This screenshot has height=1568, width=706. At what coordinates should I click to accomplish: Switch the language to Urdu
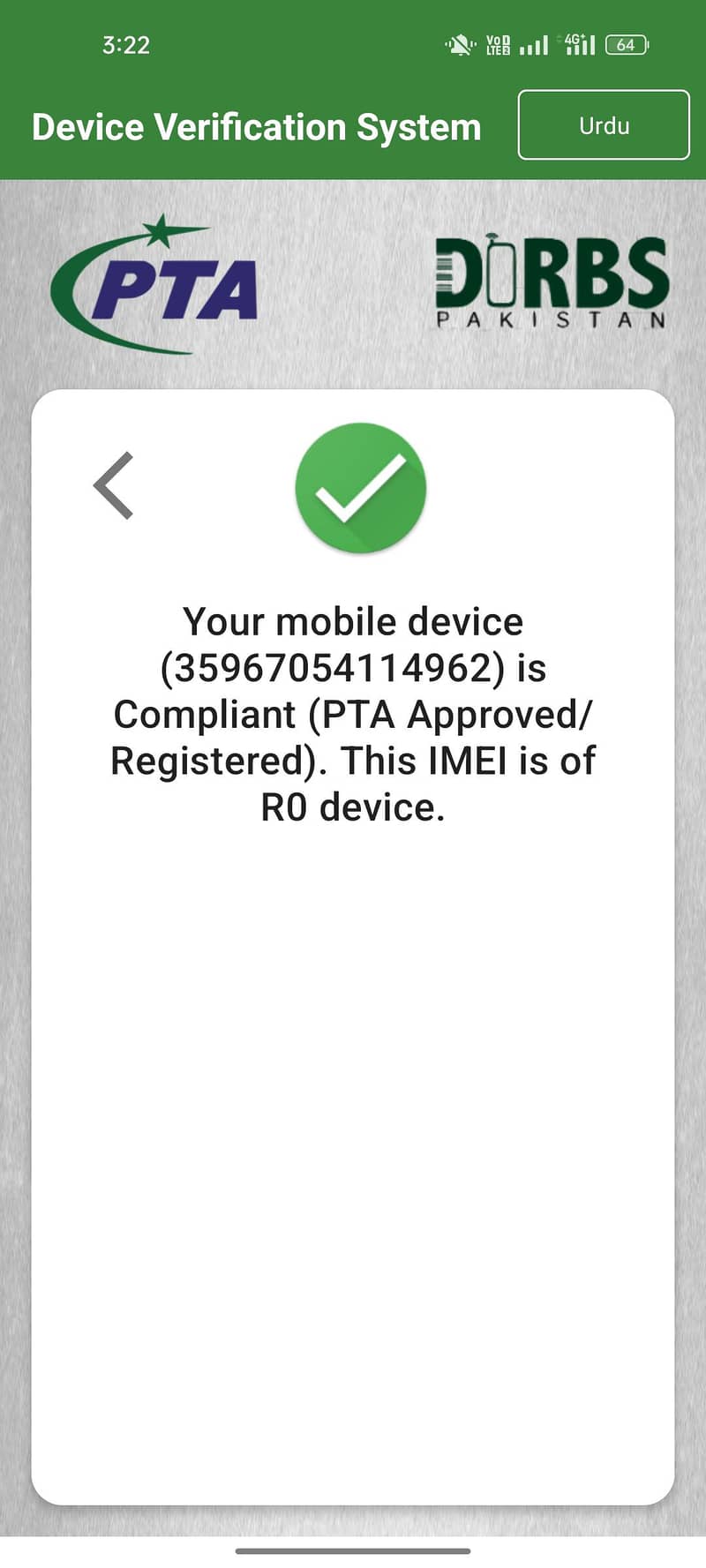(604, 125)
